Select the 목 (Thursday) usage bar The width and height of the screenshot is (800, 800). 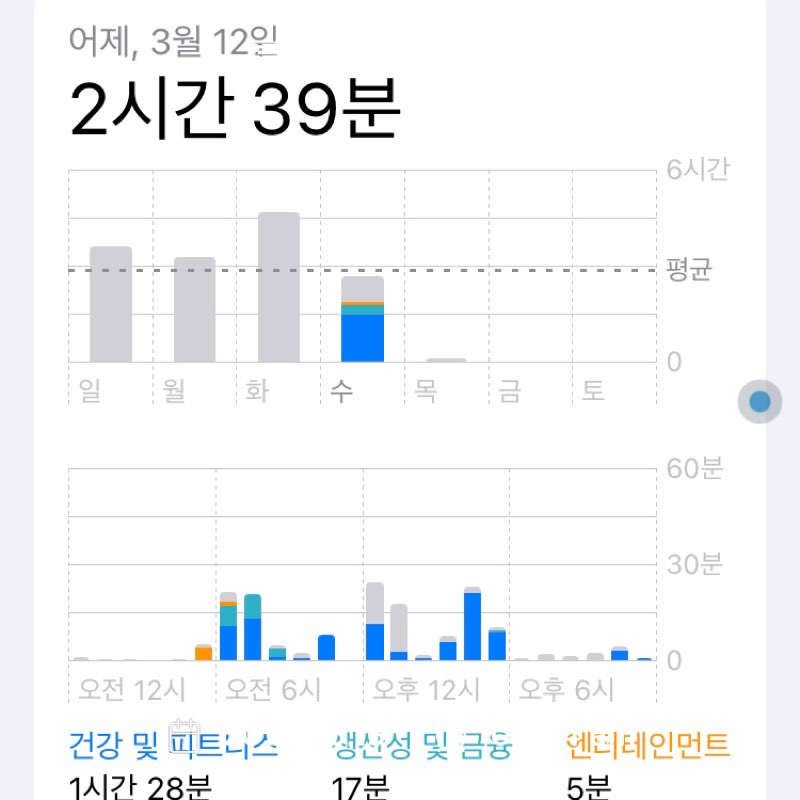click(x=446, y=360)
